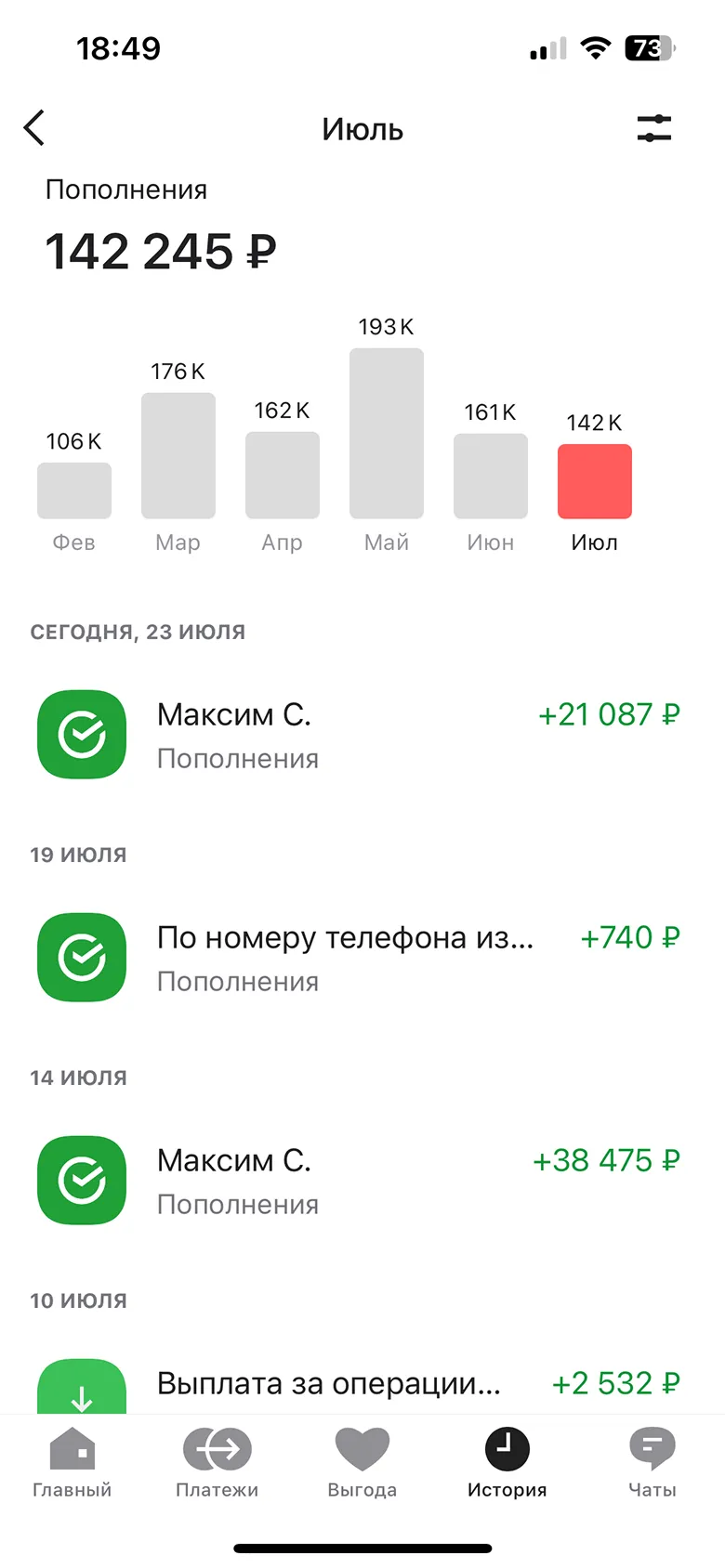Tap the back arrow at top left
Image resolution: width=725 pixels, height=1568 pixels.
tap(34, 129)
